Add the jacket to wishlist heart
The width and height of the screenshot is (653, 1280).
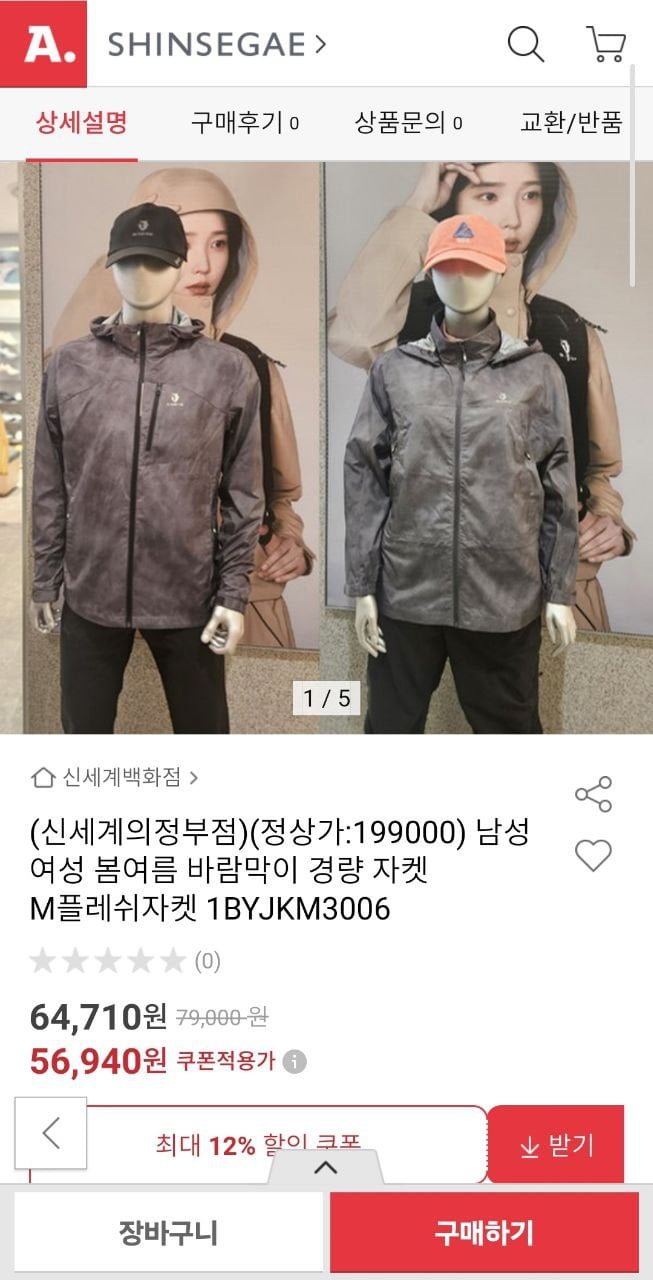click(593, 855)
